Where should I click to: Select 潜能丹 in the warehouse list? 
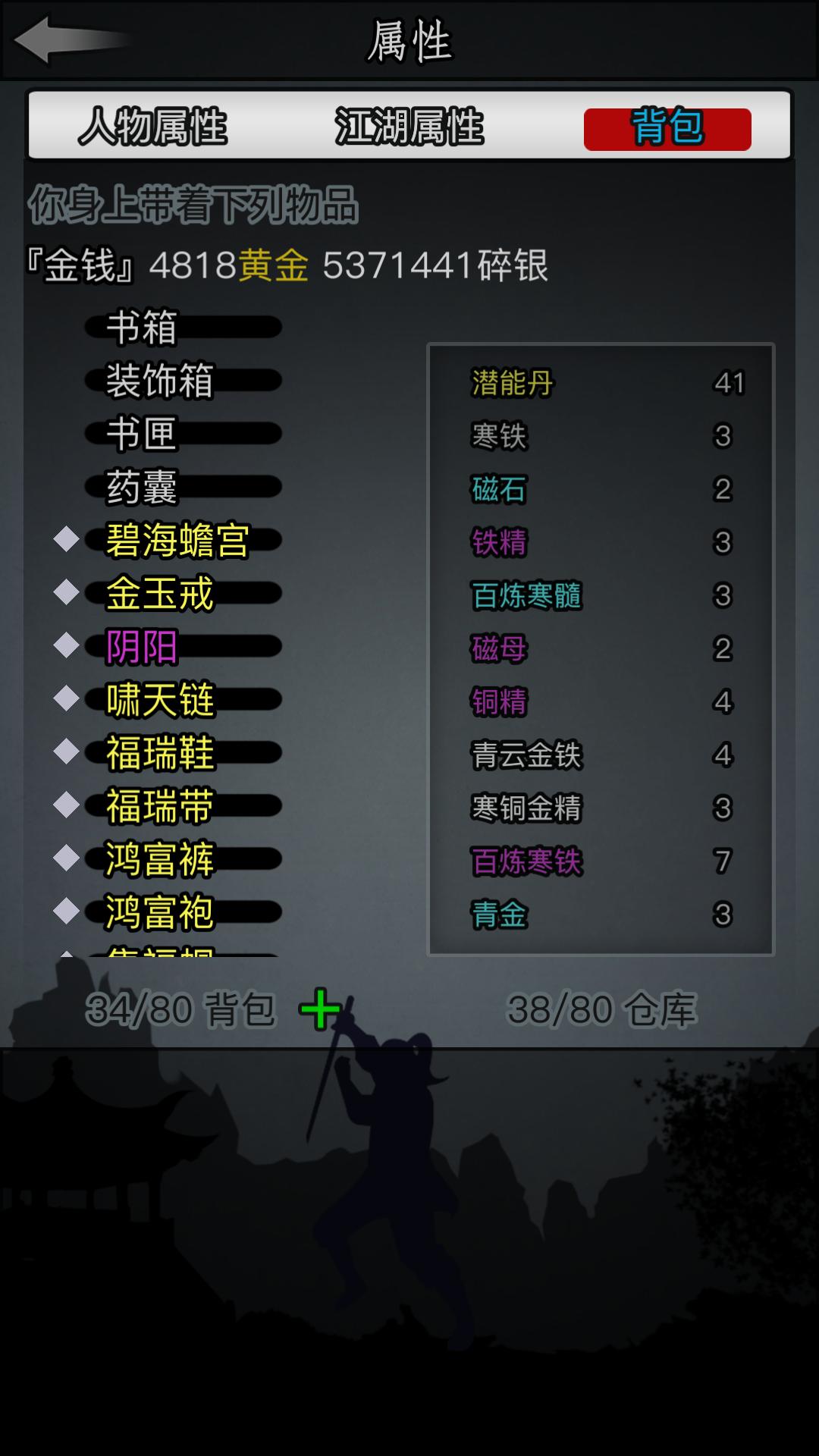click(x=513, y=383)
